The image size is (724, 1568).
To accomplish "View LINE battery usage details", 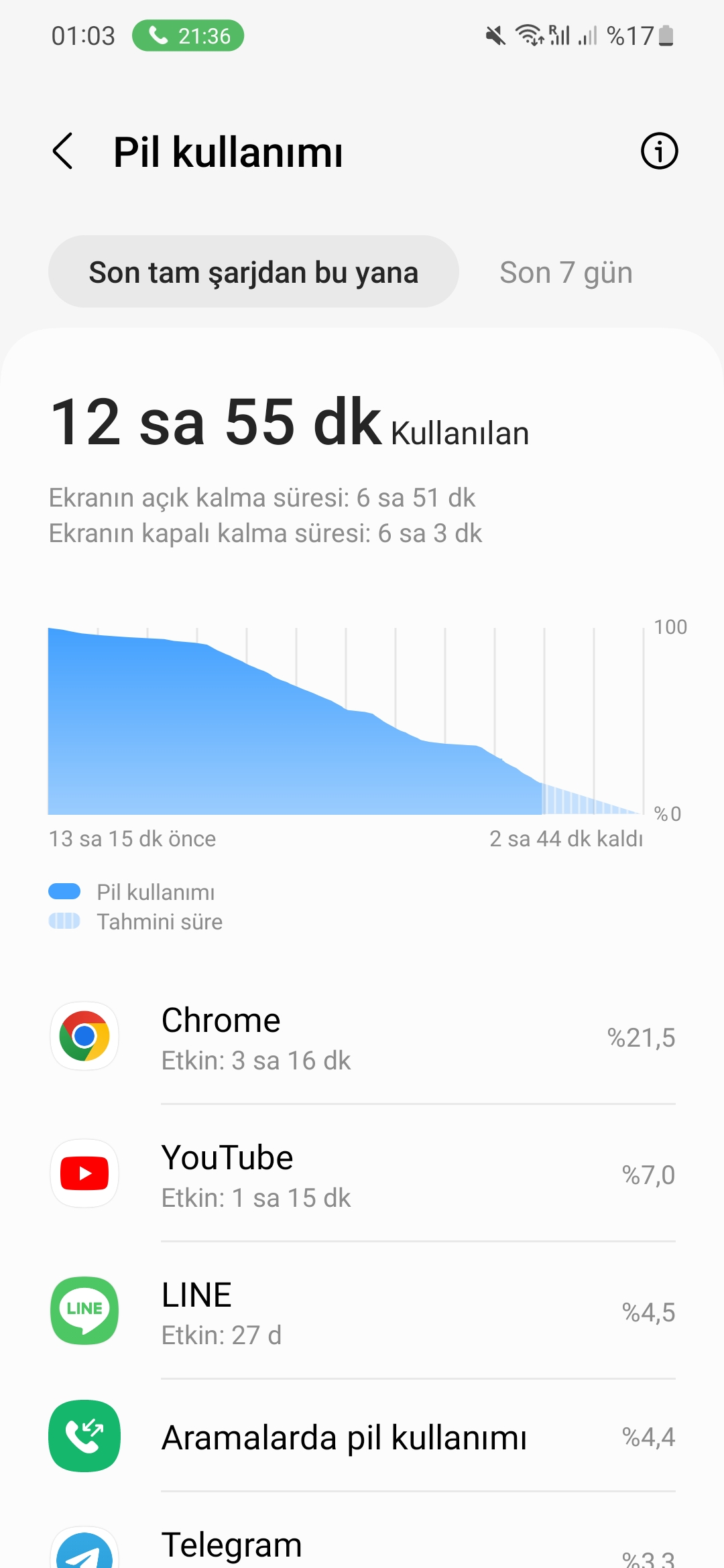I will 362,1312.
